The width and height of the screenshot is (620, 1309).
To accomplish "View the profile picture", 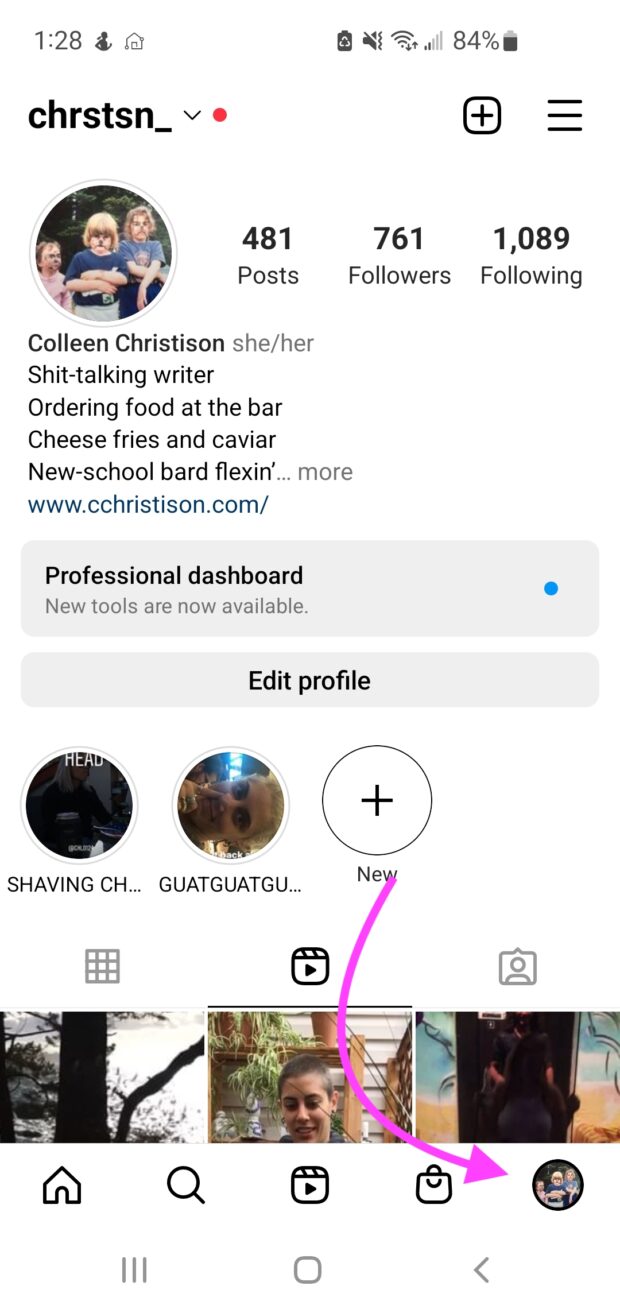I will (x=103, y=253).
